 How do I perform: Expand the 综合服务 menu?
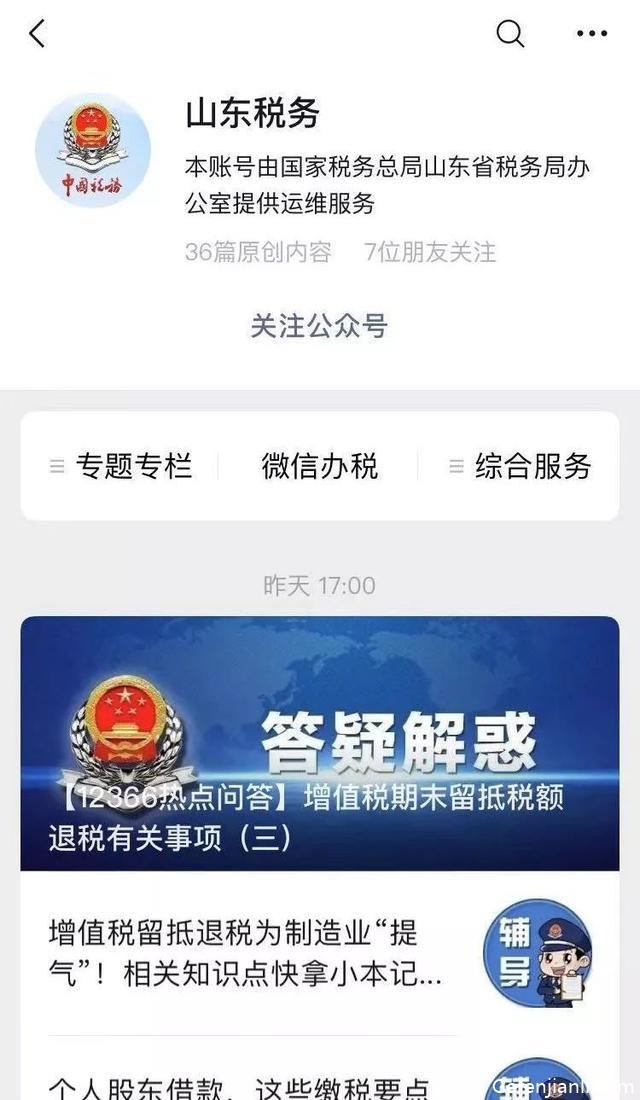(520, 466)
